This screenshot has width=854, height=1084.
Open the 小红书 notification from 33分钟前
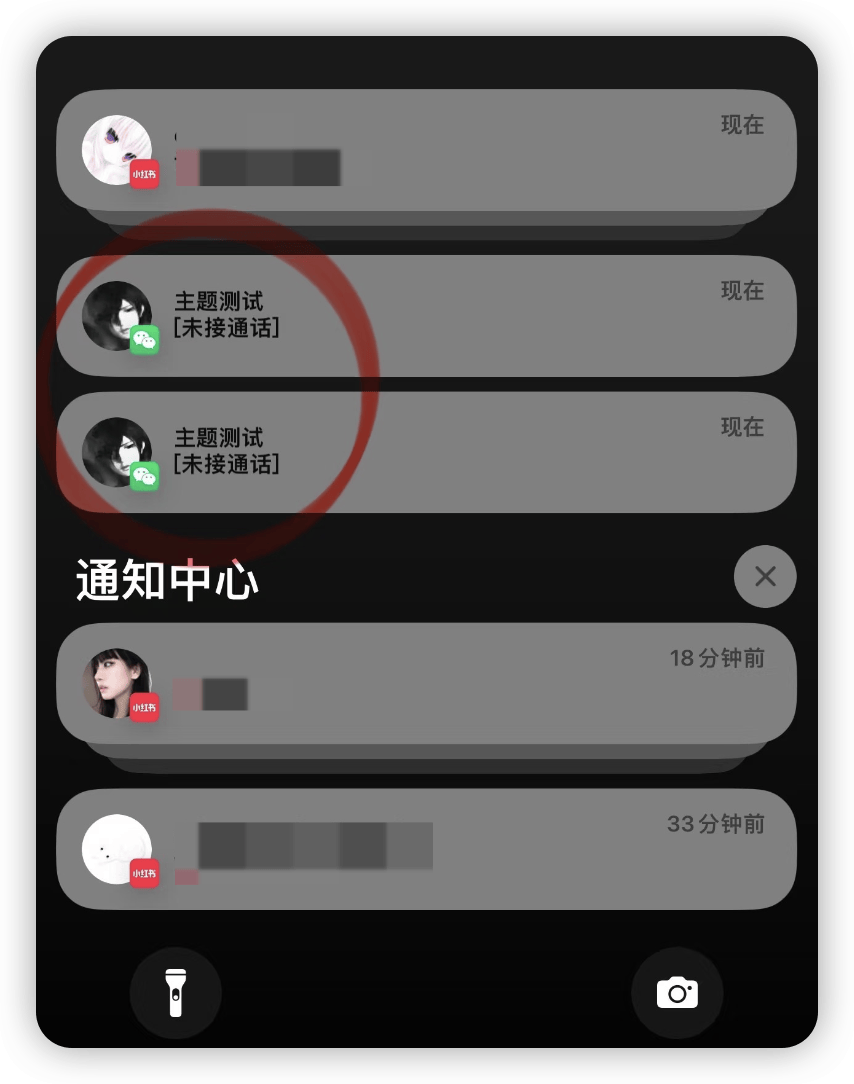click(426, 848)
